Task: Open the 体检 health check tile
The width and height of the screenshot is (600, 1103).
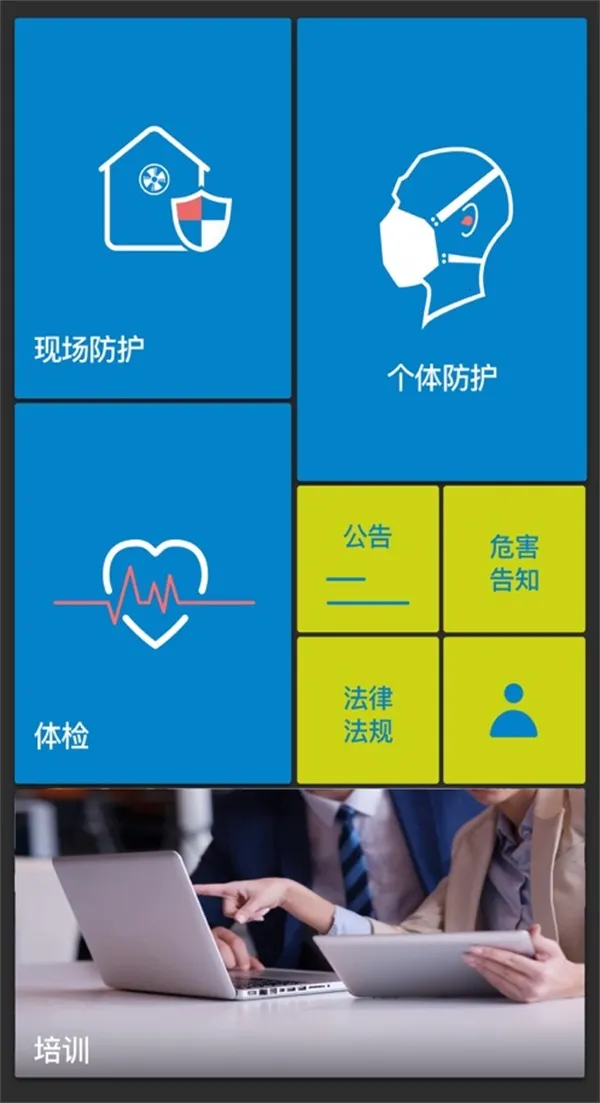Action: pyautogui.click(x=152, y=593)
